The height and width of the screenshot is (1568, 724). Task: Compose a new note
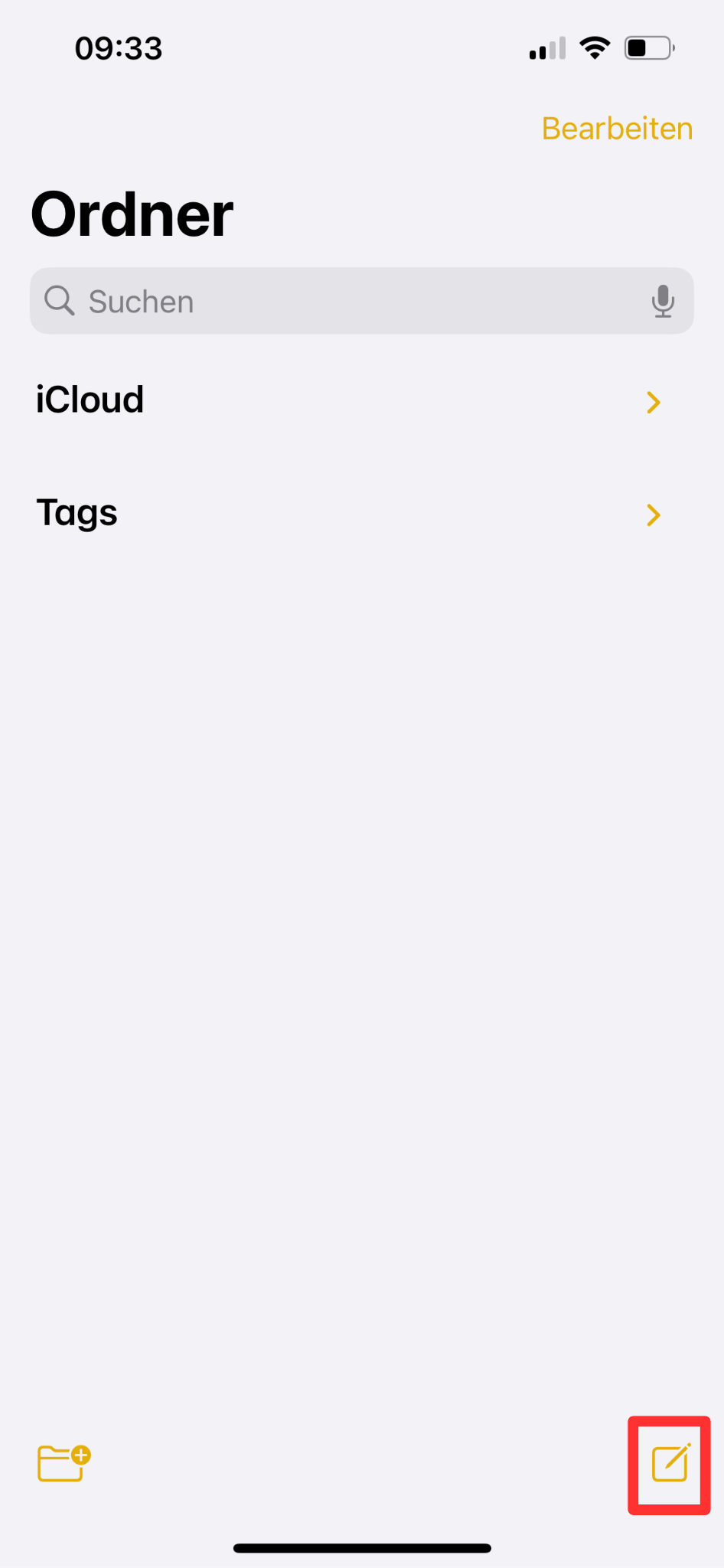click(x=670, y=1463)
